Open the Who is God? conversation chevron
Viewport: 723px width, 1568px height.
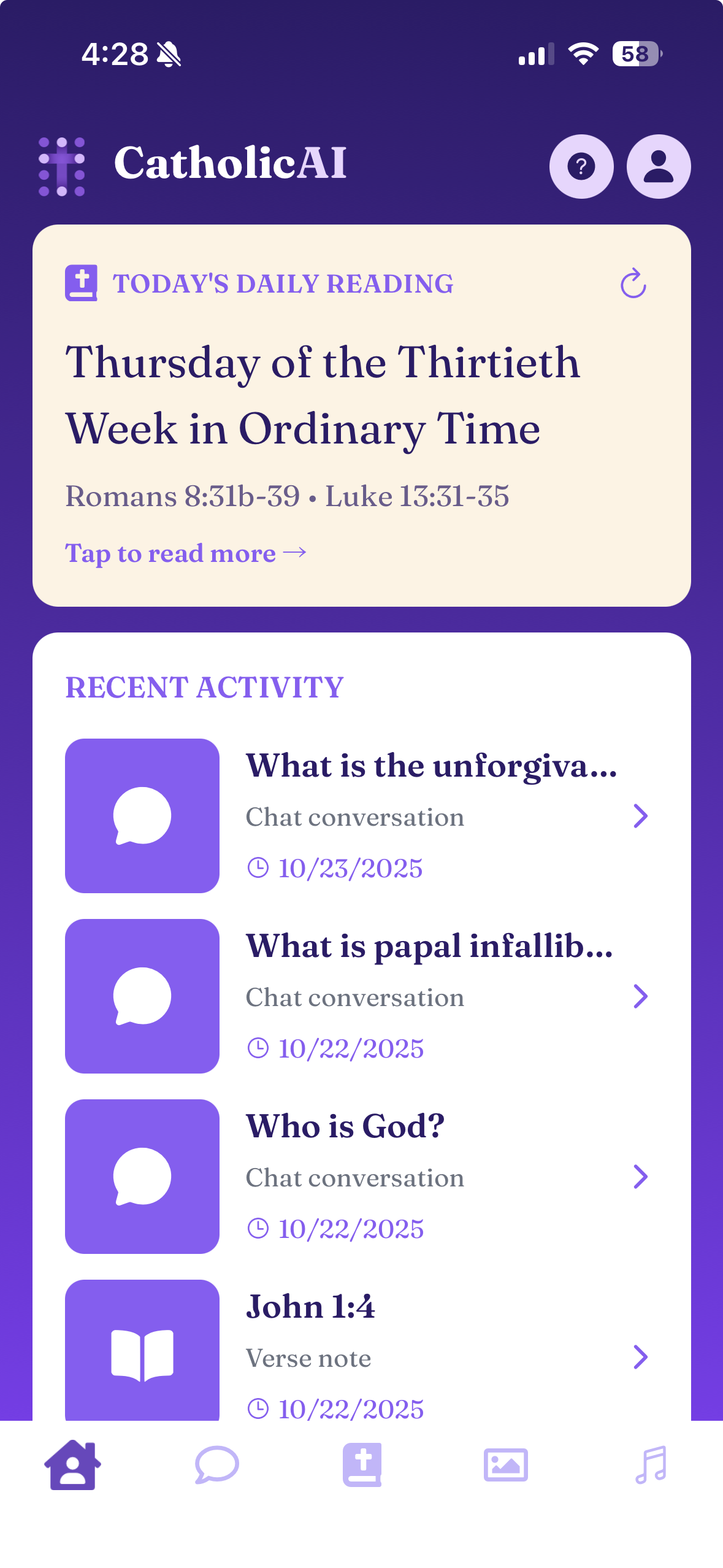click(x=641, y=1177)
